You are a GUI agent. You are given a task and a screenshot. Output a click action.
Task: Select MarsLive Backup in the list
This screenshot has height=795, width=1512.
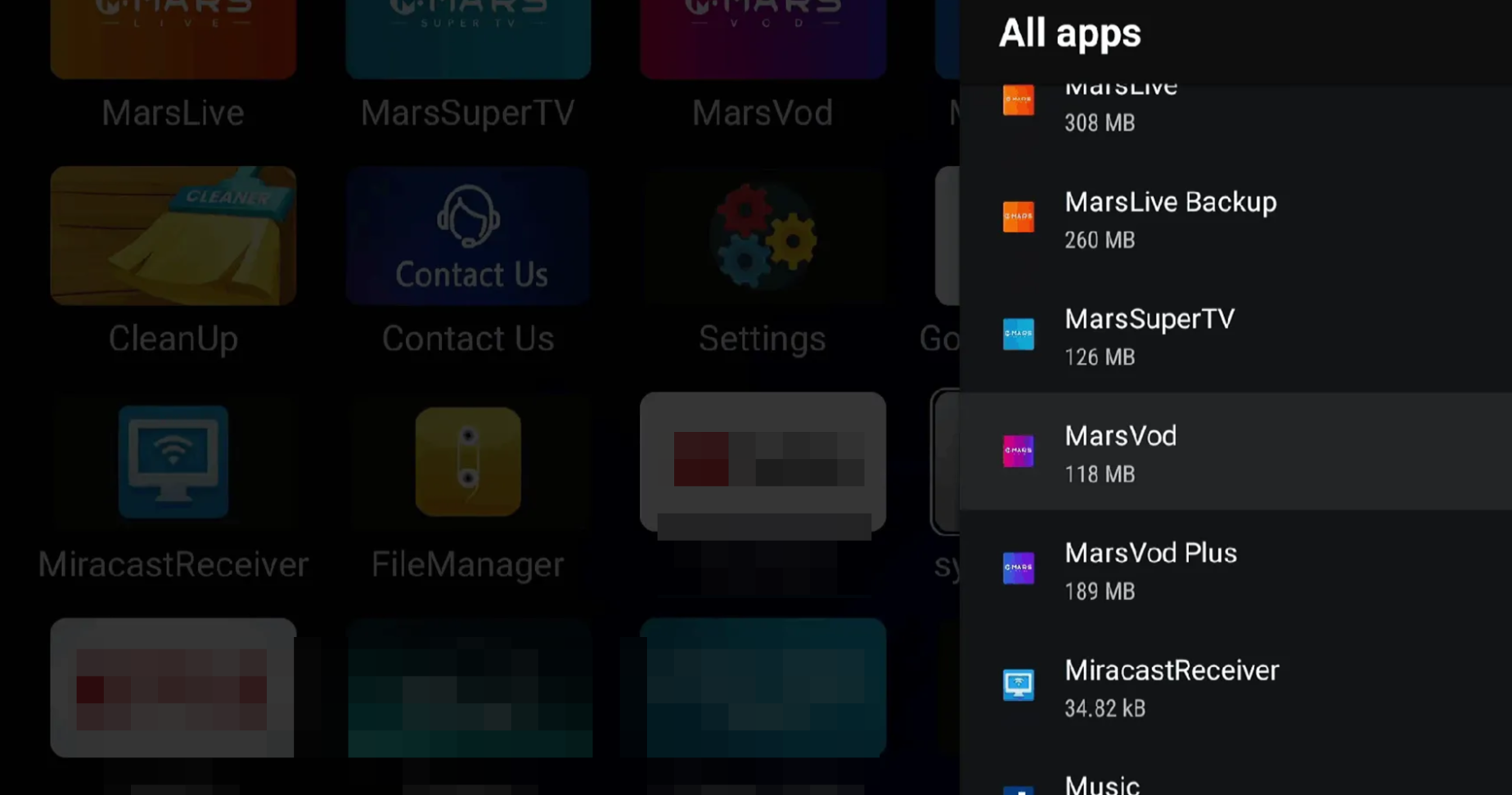point(1235,218)
